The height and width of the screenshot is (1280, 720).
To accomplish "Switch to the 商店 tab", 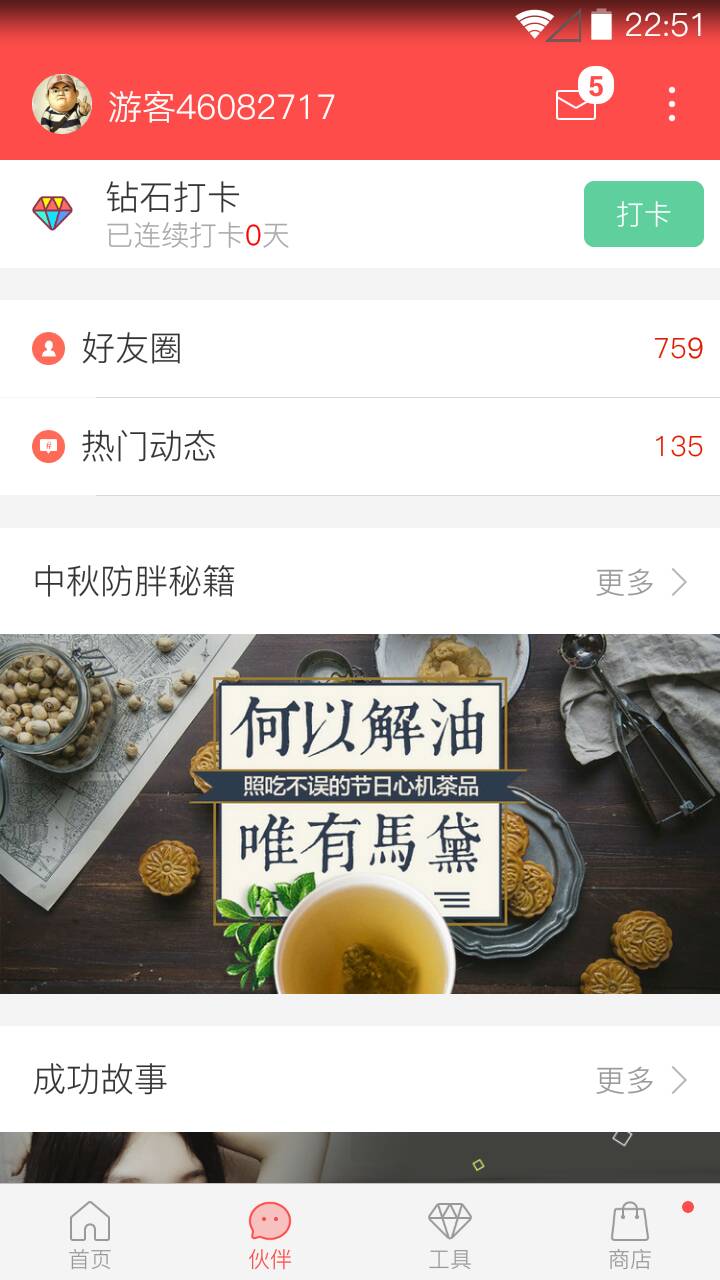I will 632,1234.
